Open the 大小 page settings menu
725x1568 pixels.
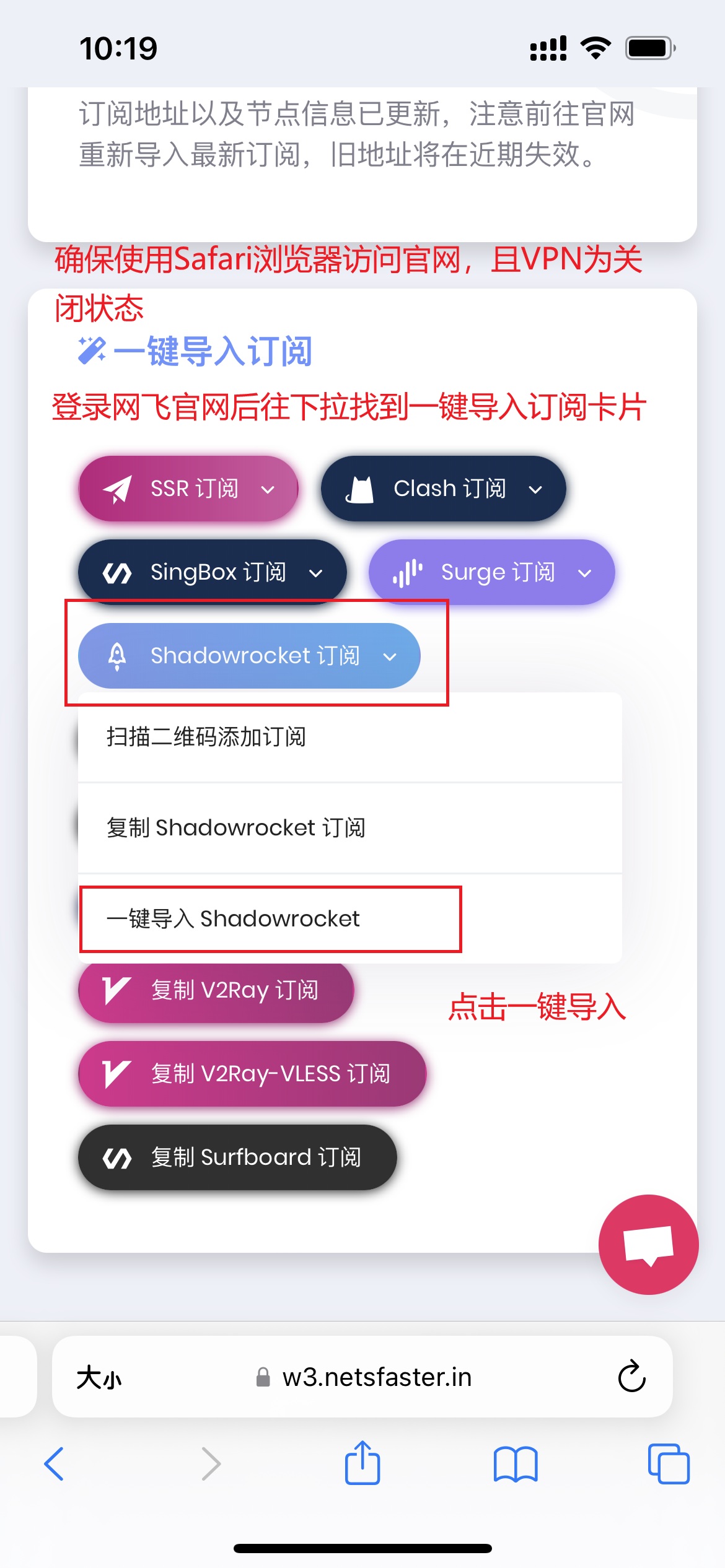pyautogui.click(x=99, y=1378)
